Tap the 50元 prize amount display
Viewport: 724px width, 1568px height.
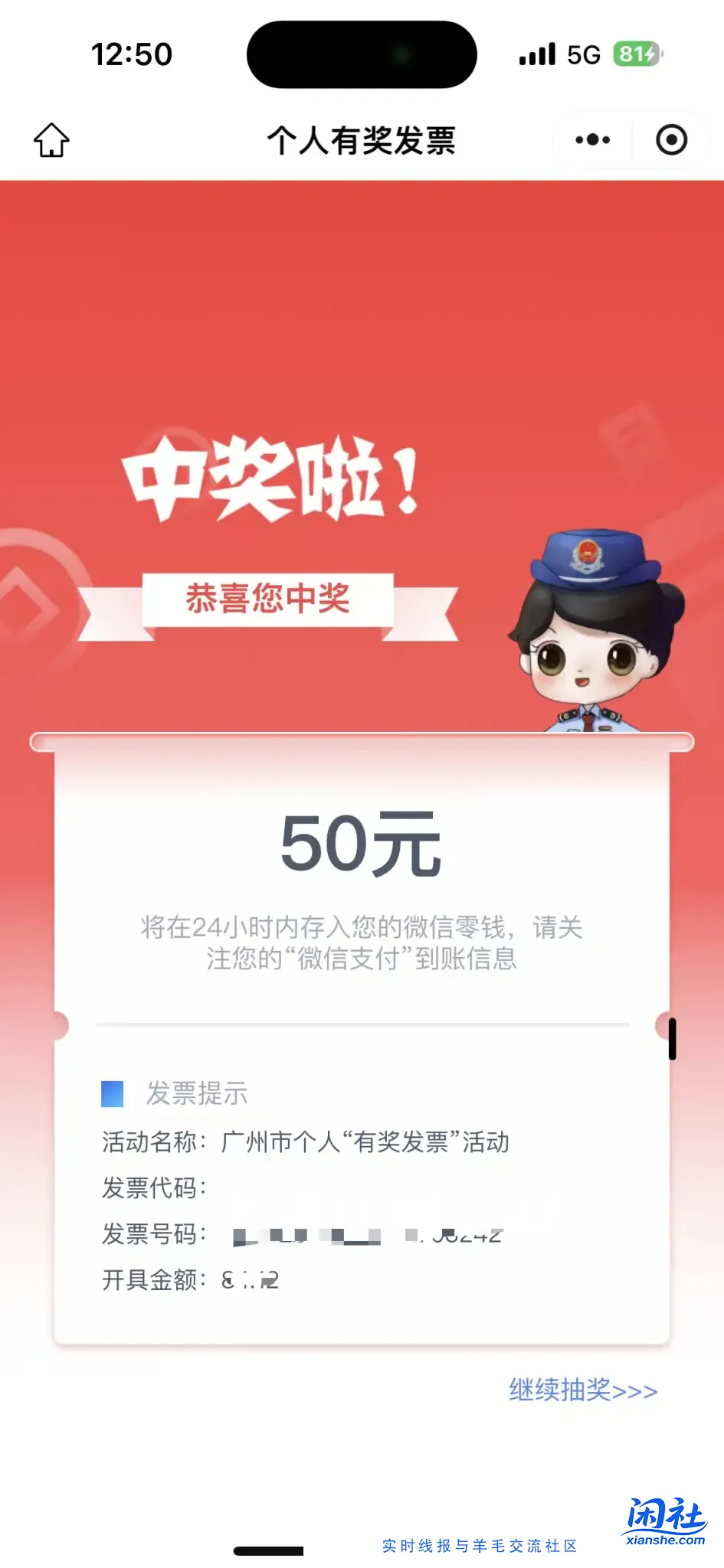click(x=362, y=841)
